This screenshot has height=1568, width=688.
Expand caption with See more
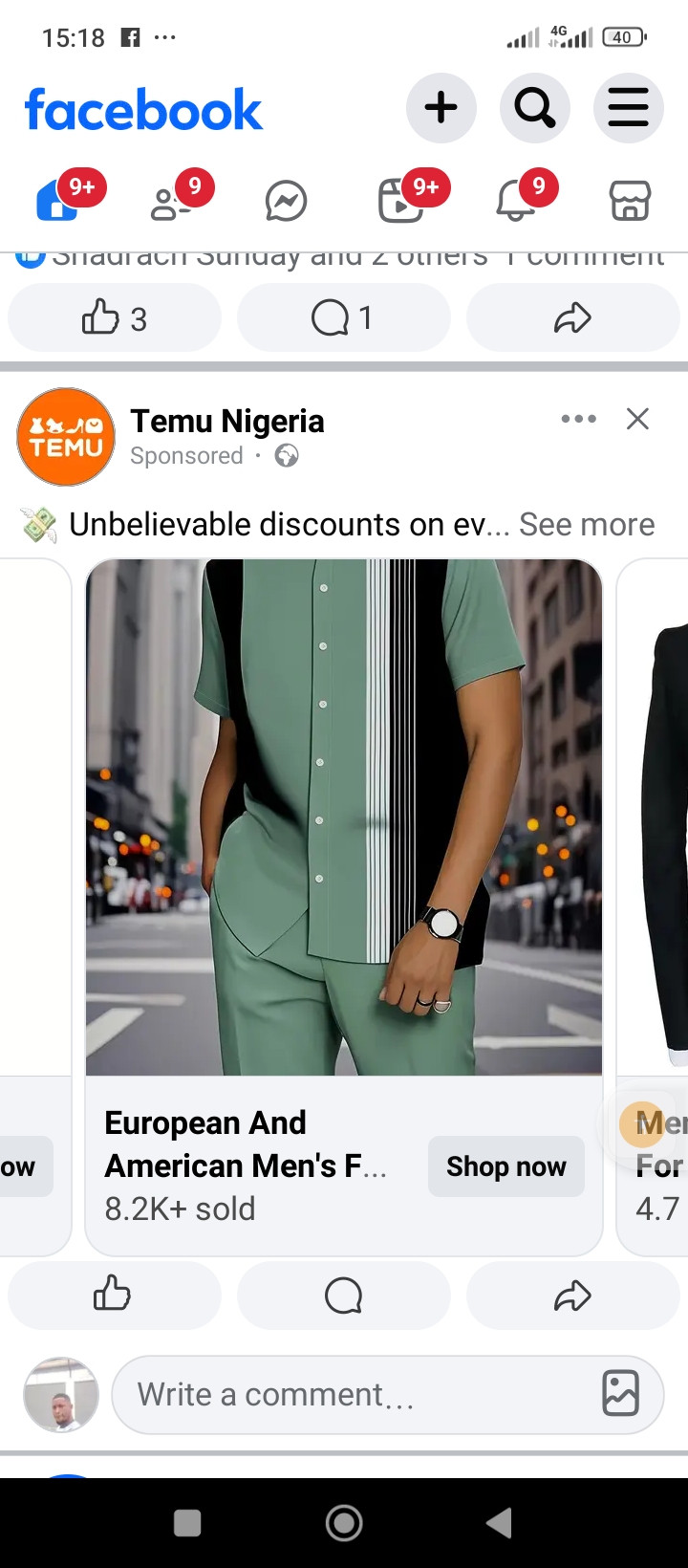tap(587, 524)
